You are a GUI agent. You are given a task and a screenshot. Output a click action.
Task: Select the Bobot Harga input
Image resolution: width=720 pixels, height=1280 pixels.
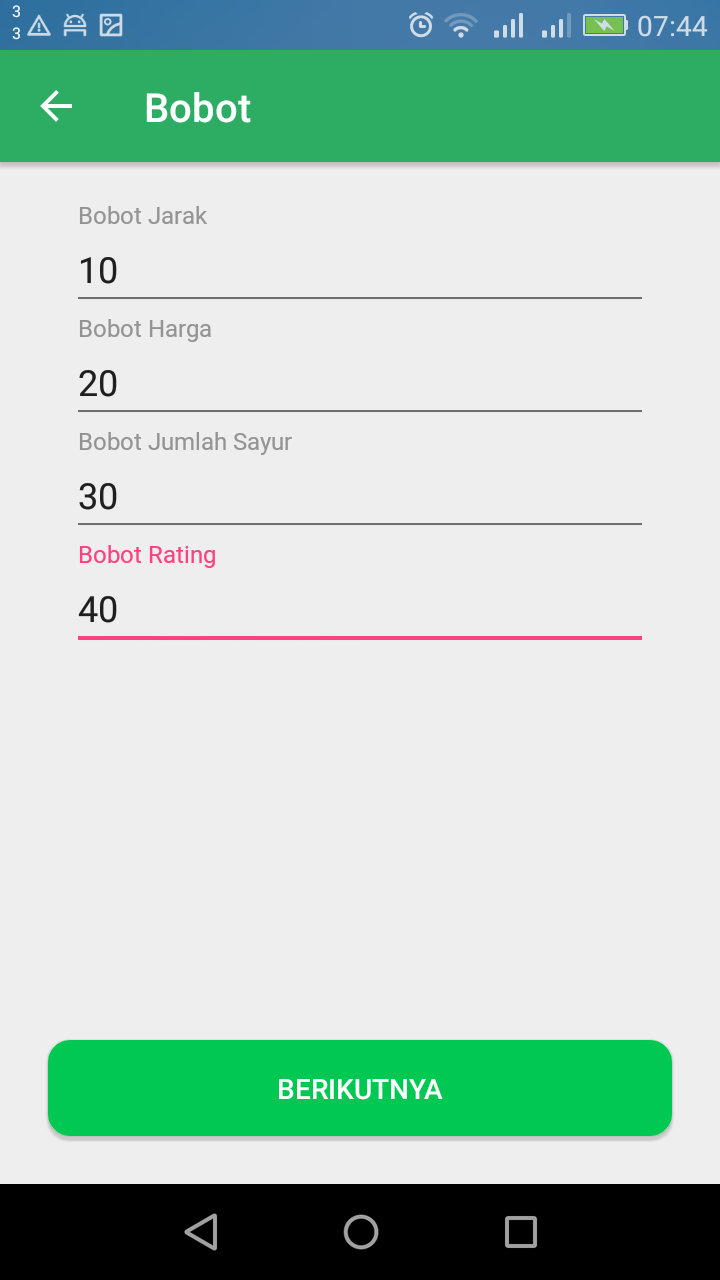coord(359,384)
